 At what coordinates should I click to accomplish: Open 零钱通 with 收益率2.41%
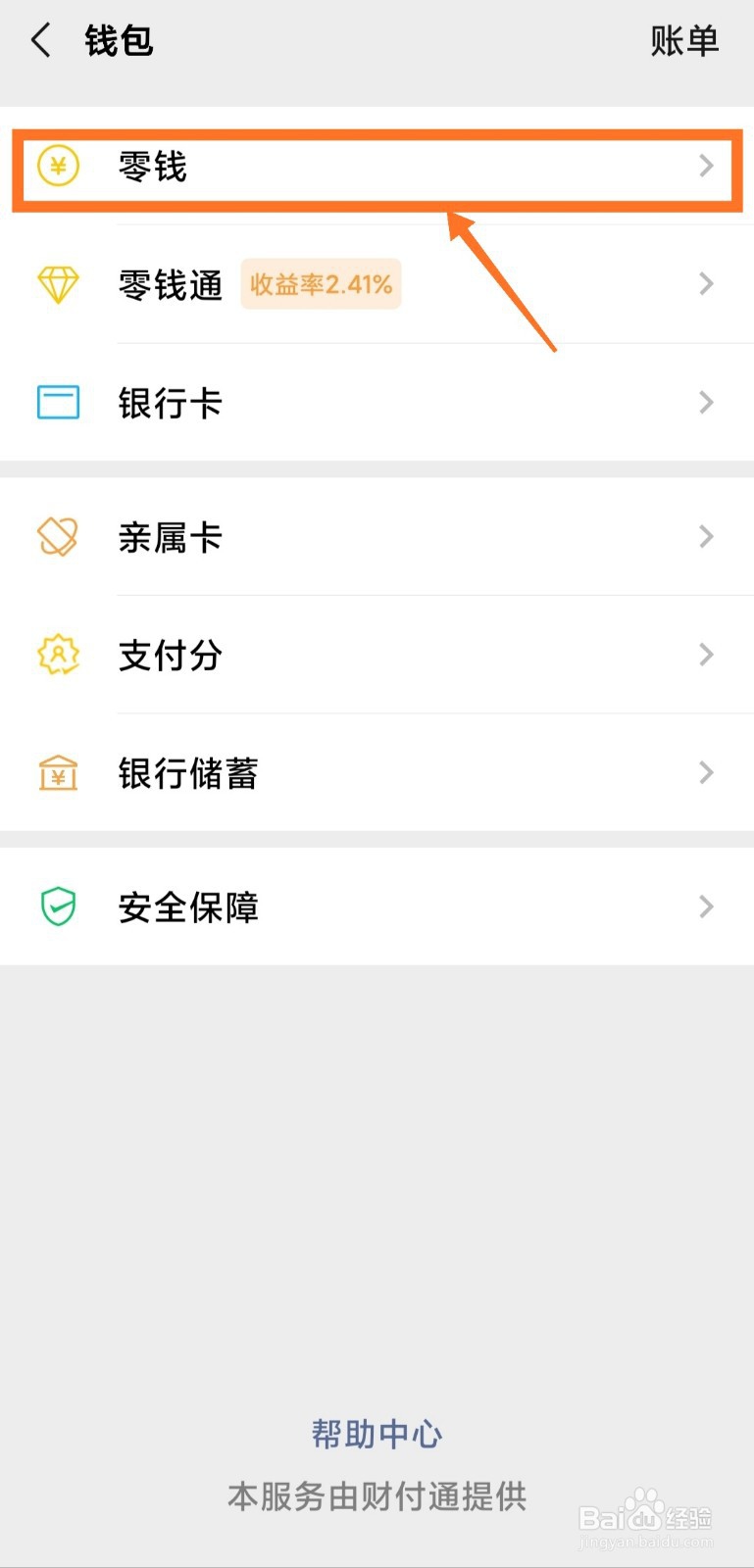377,284
